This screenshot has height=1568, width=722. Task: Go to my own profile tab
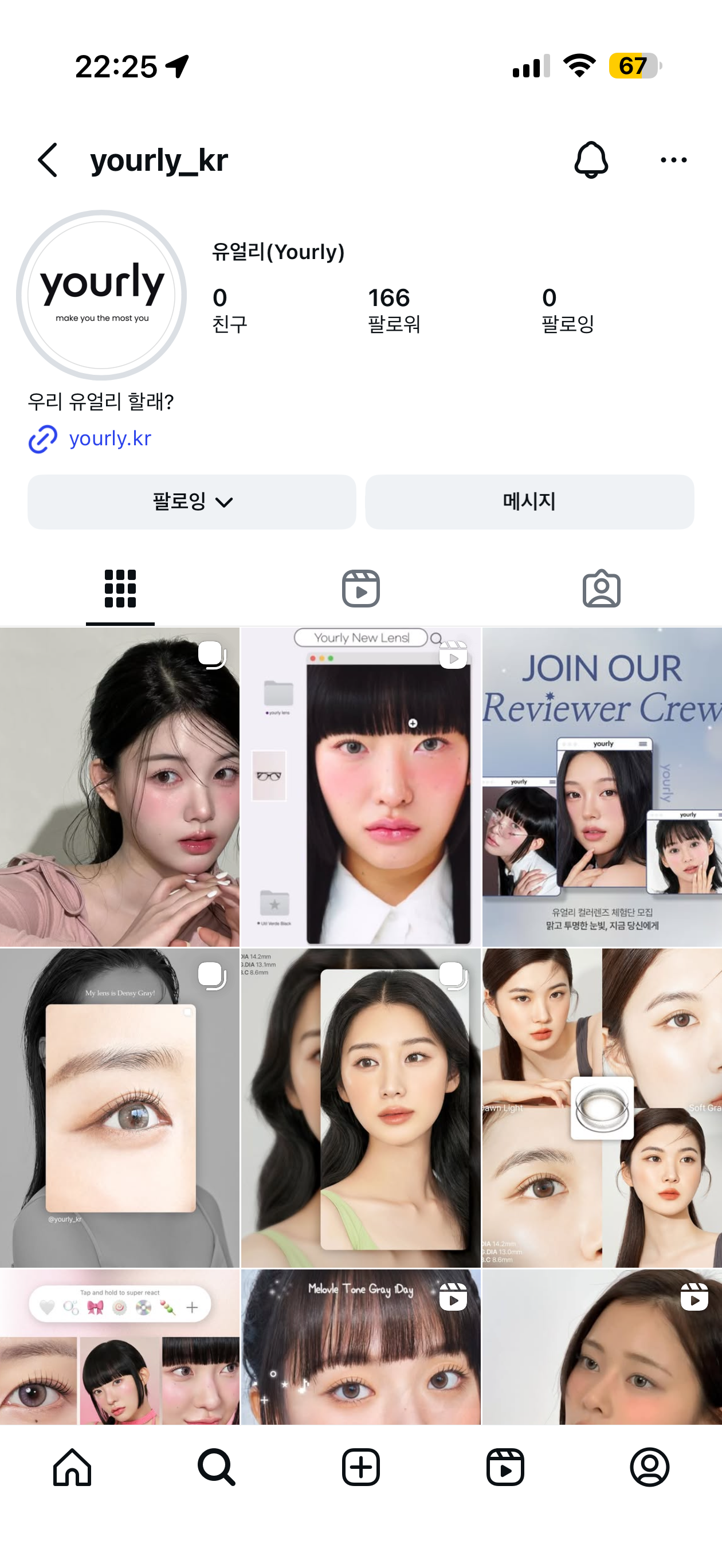649,1467
